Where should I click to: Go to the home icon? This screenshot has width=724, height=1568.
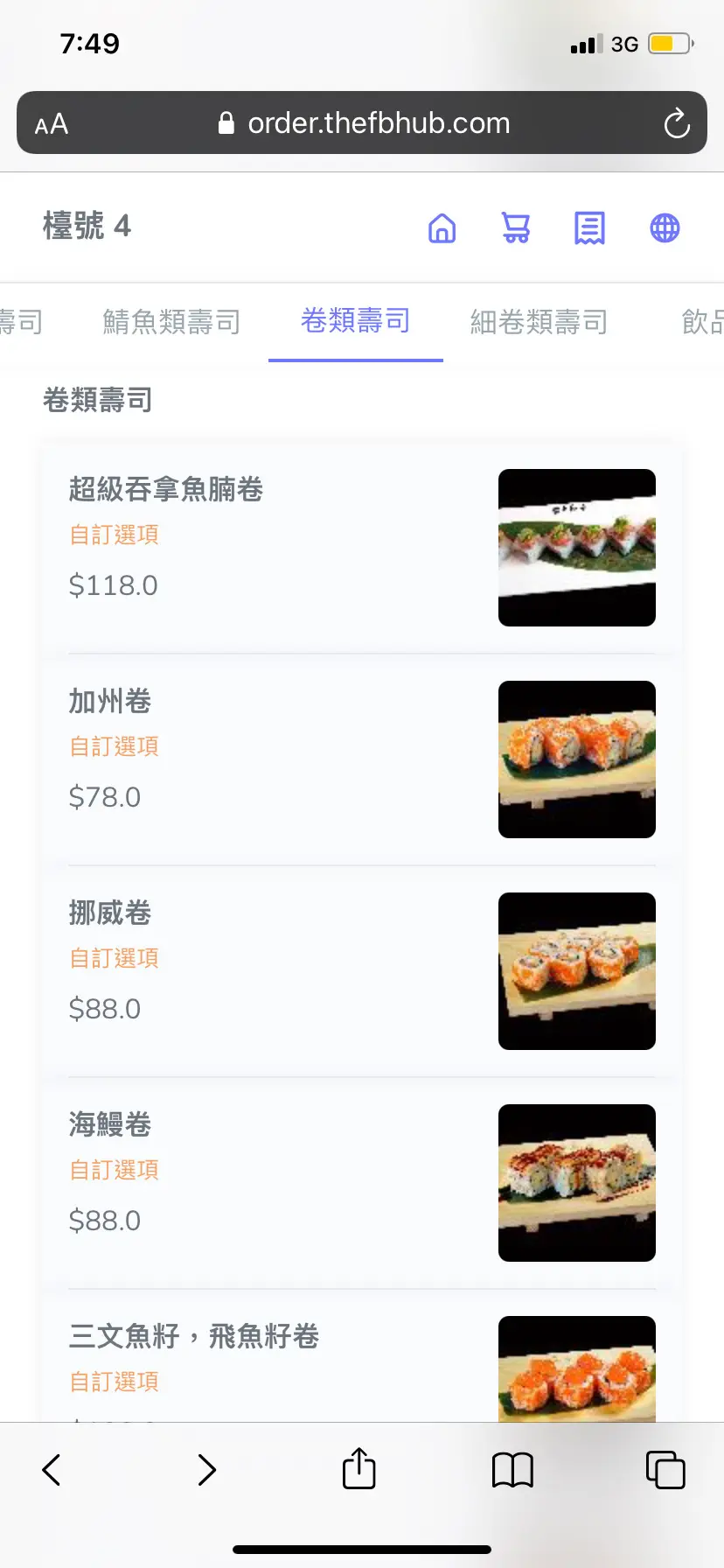(442, 228)
